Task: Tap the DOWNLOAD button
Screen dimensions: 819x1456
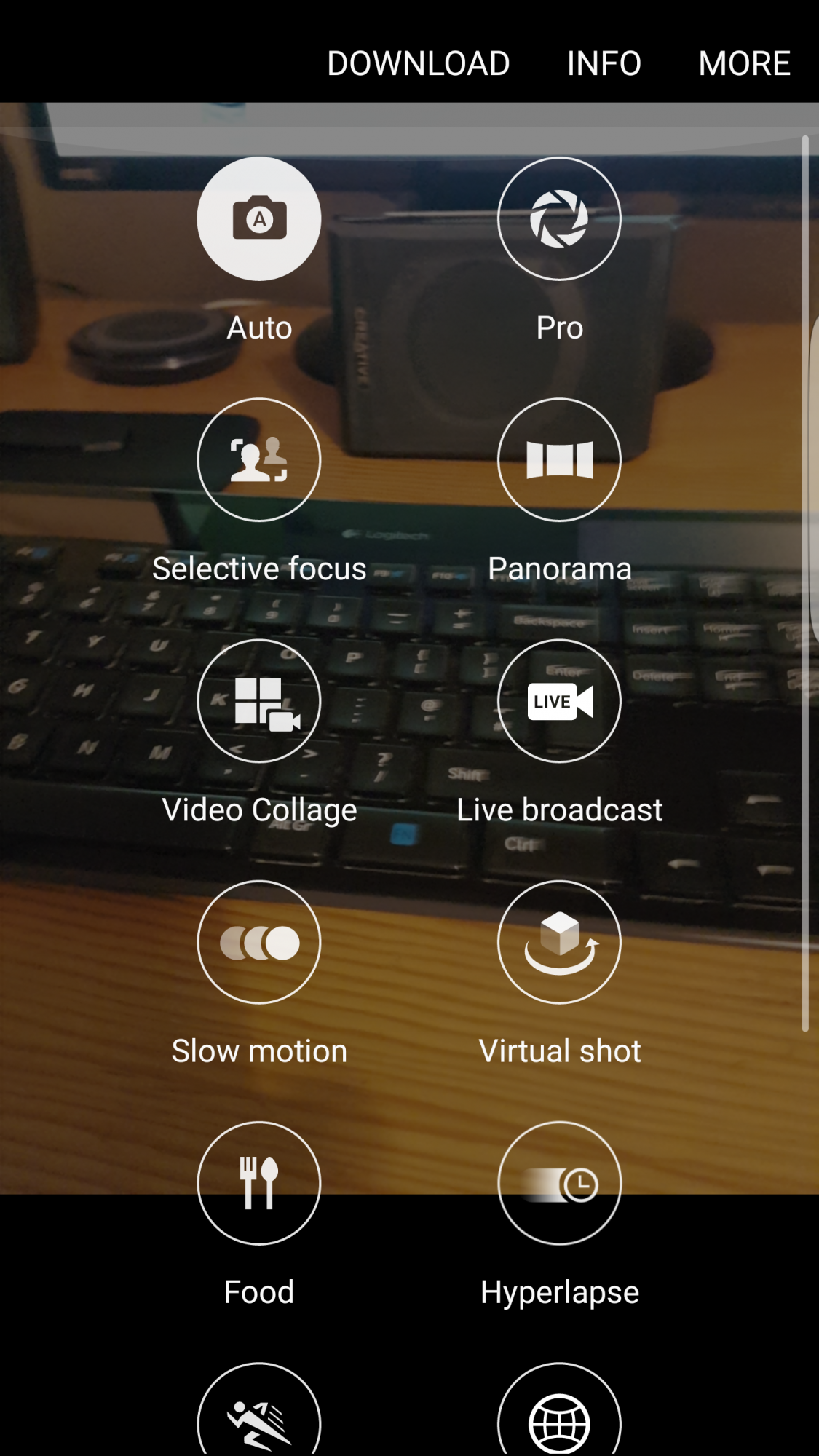Action: [x=418, y=63]
